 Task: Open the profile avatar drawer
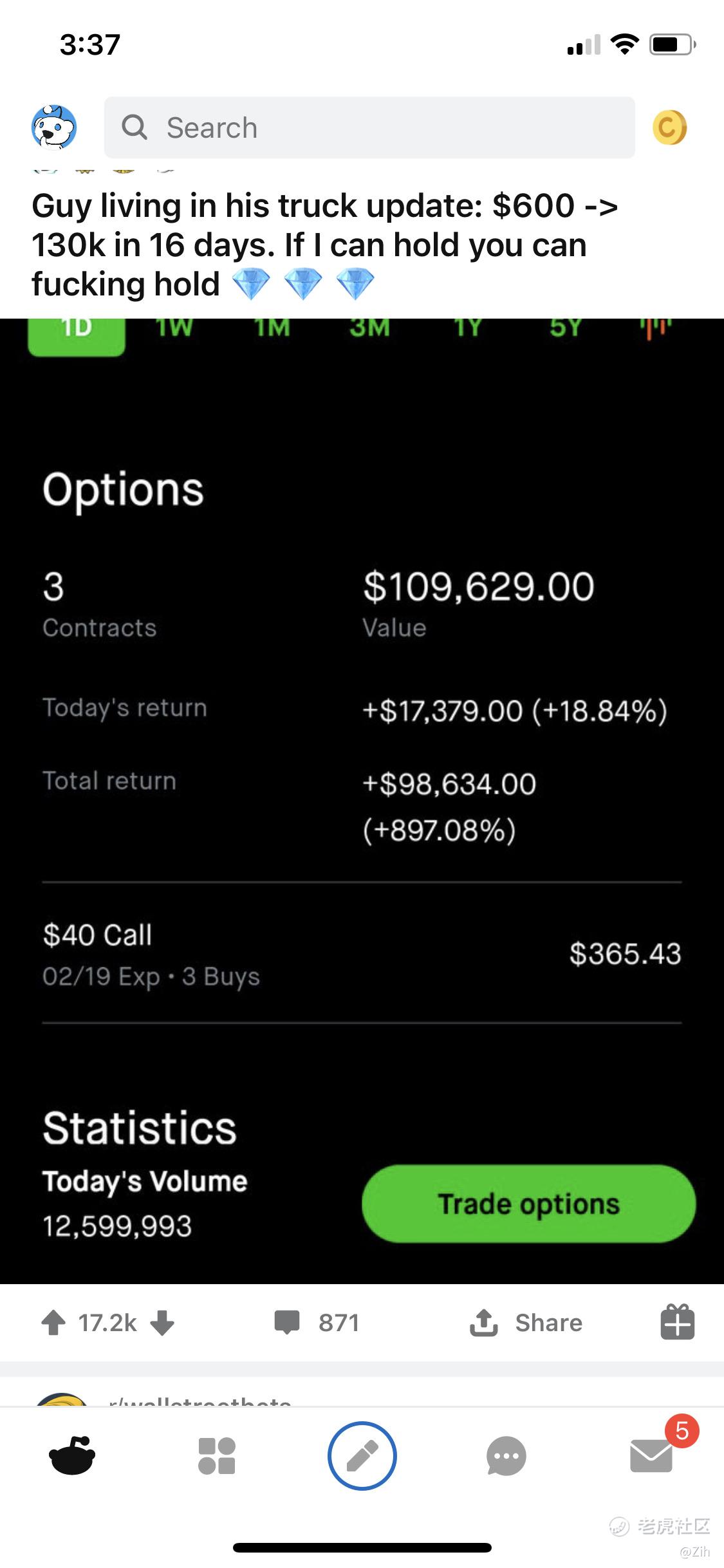54,127
